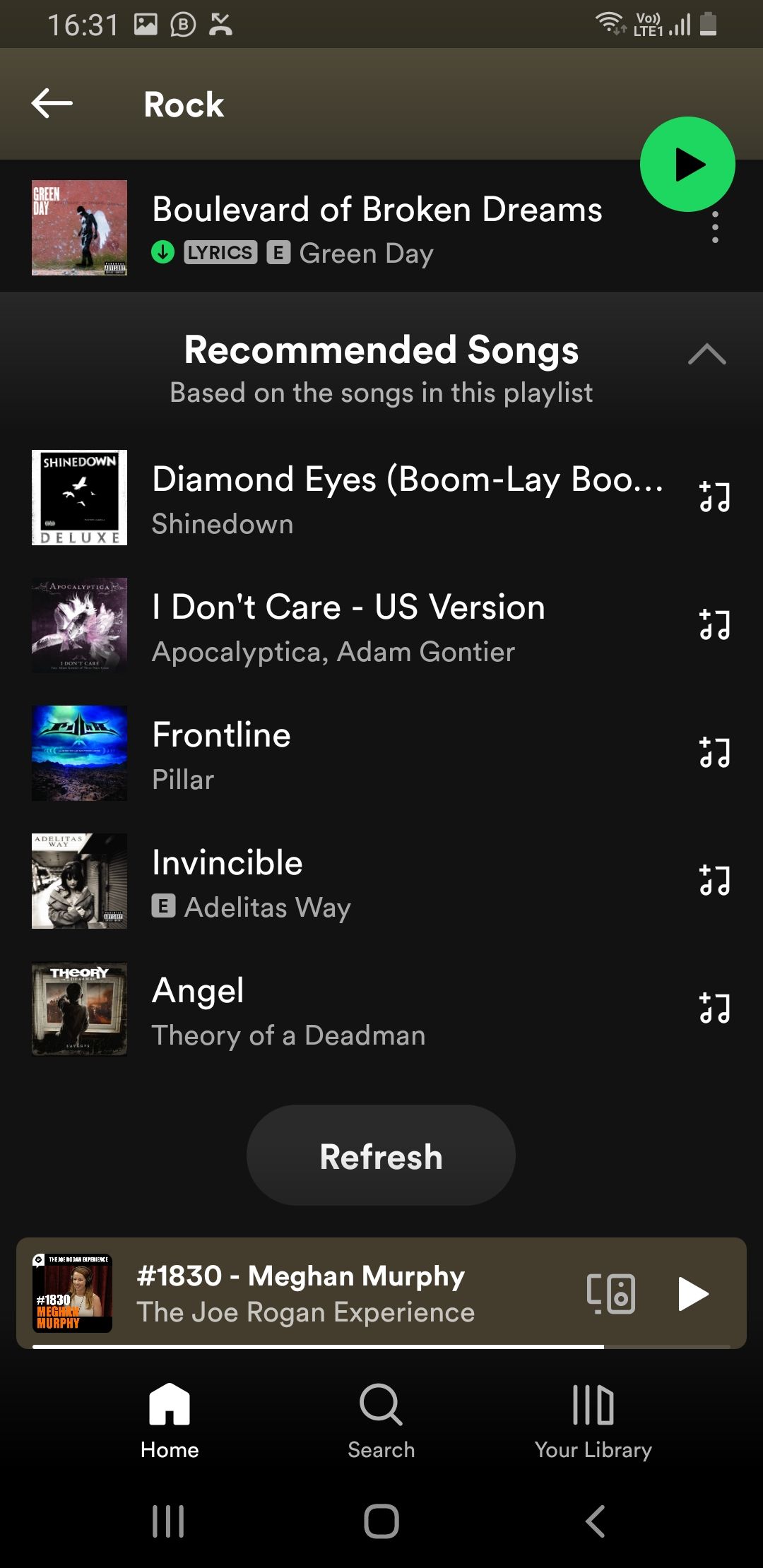Tap the downloaded indicator on Boulevard of Broken Dreams

click(164, 252)
